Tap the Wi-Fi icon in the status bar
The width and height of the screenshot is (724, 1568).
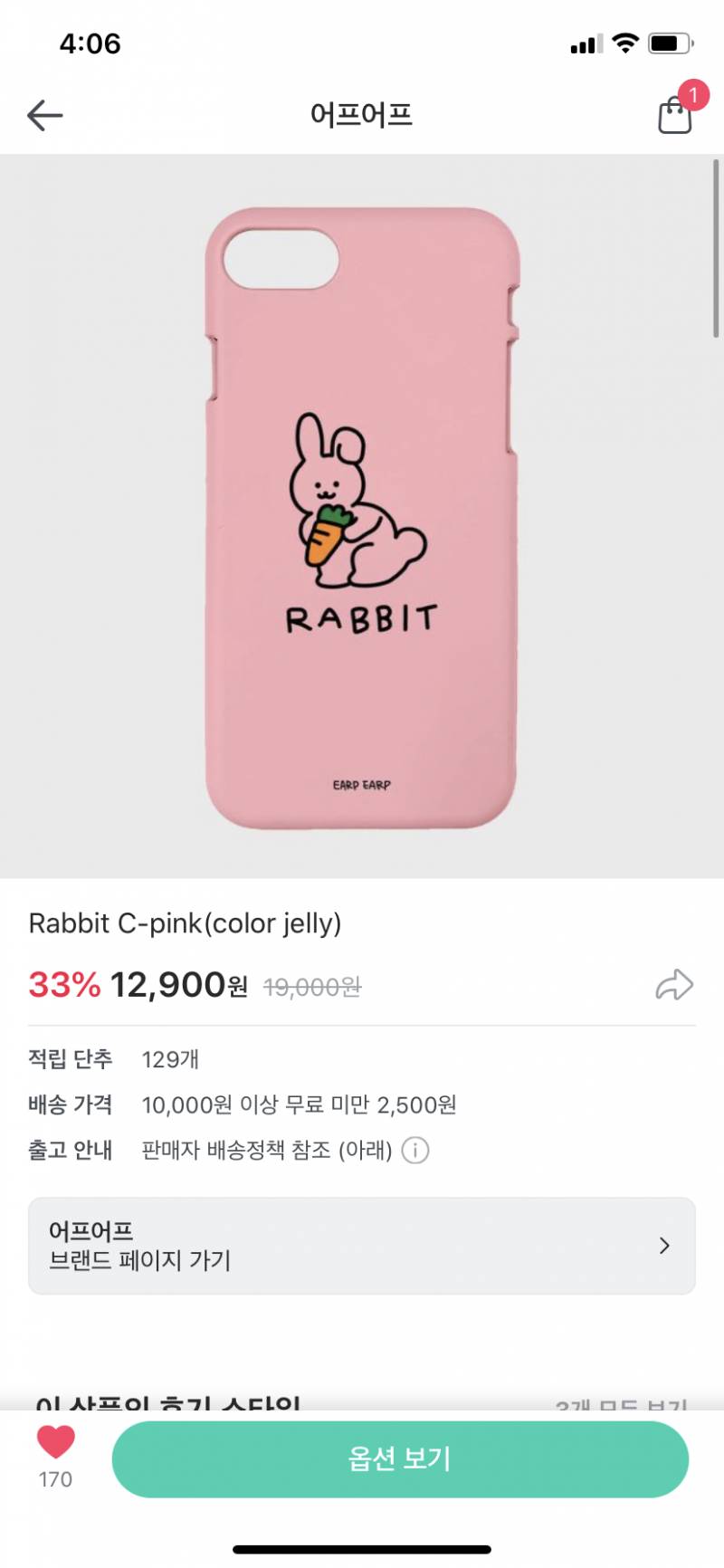click(625, 43)
